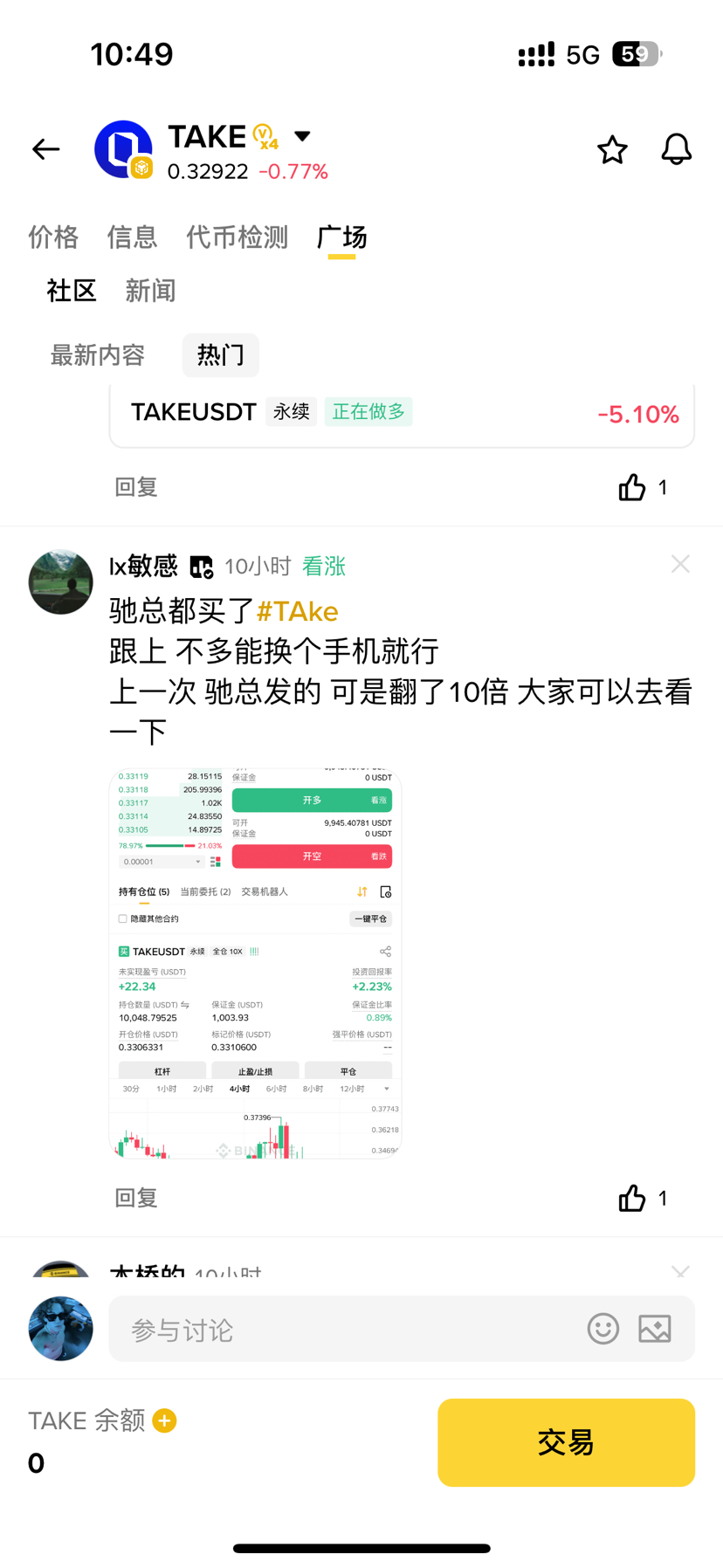Select the 新闻 sub-tab
Screen dimensions: 723x1568
coord(150,291)
